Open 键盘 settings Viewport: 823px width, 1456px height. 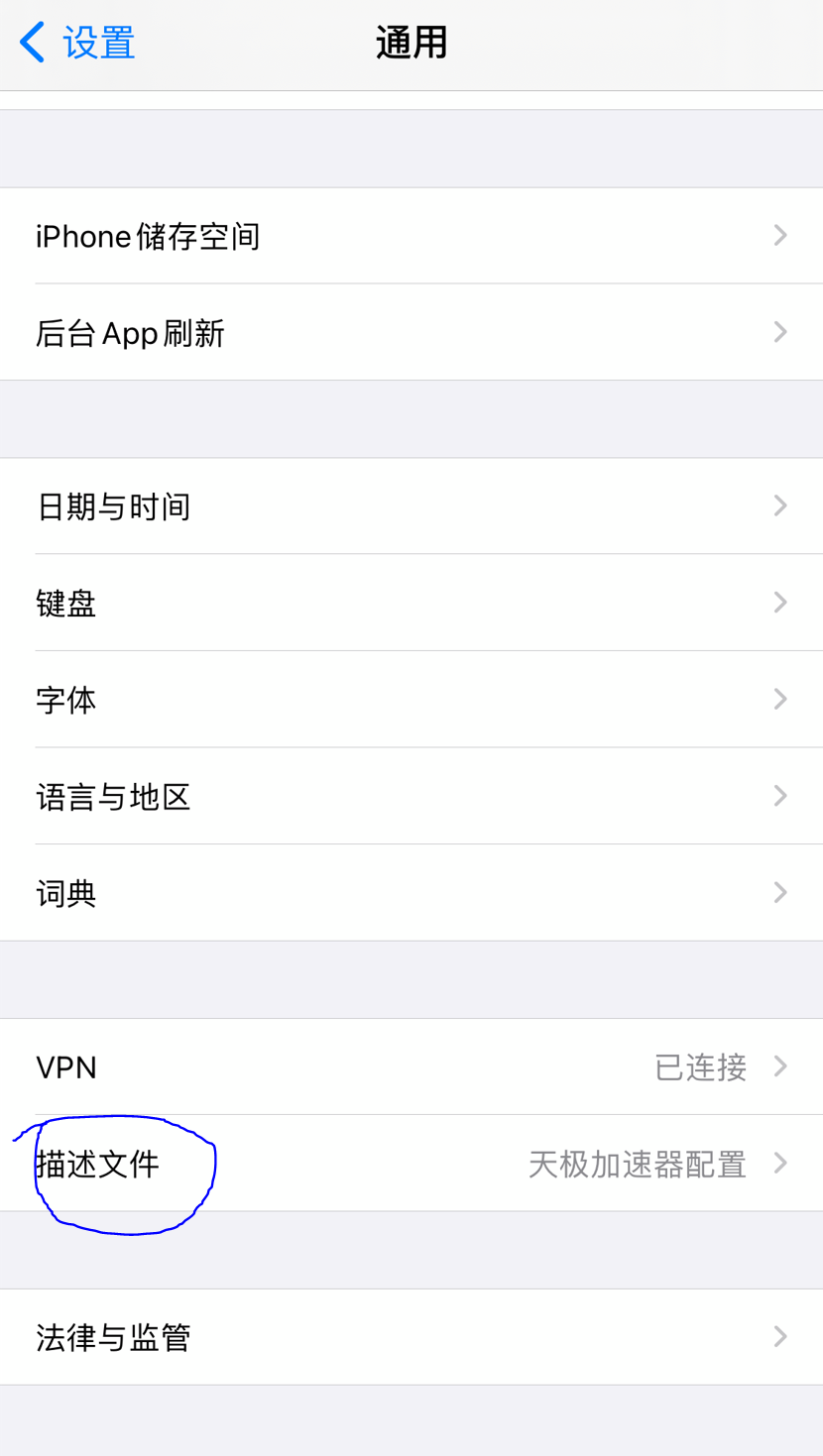[x=411, y=603]
